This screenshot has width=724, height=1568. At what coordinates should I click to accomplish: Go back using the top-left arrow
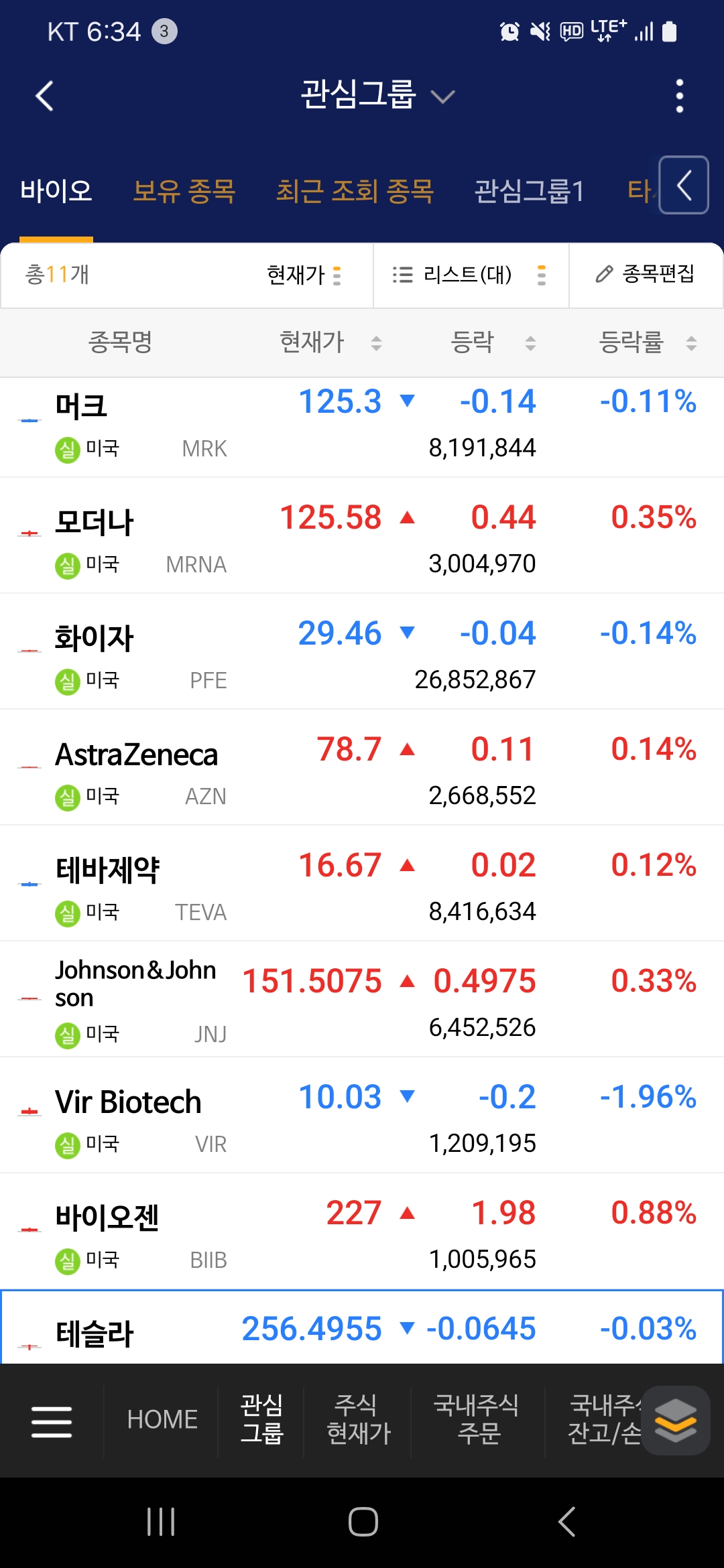[44, 96]
